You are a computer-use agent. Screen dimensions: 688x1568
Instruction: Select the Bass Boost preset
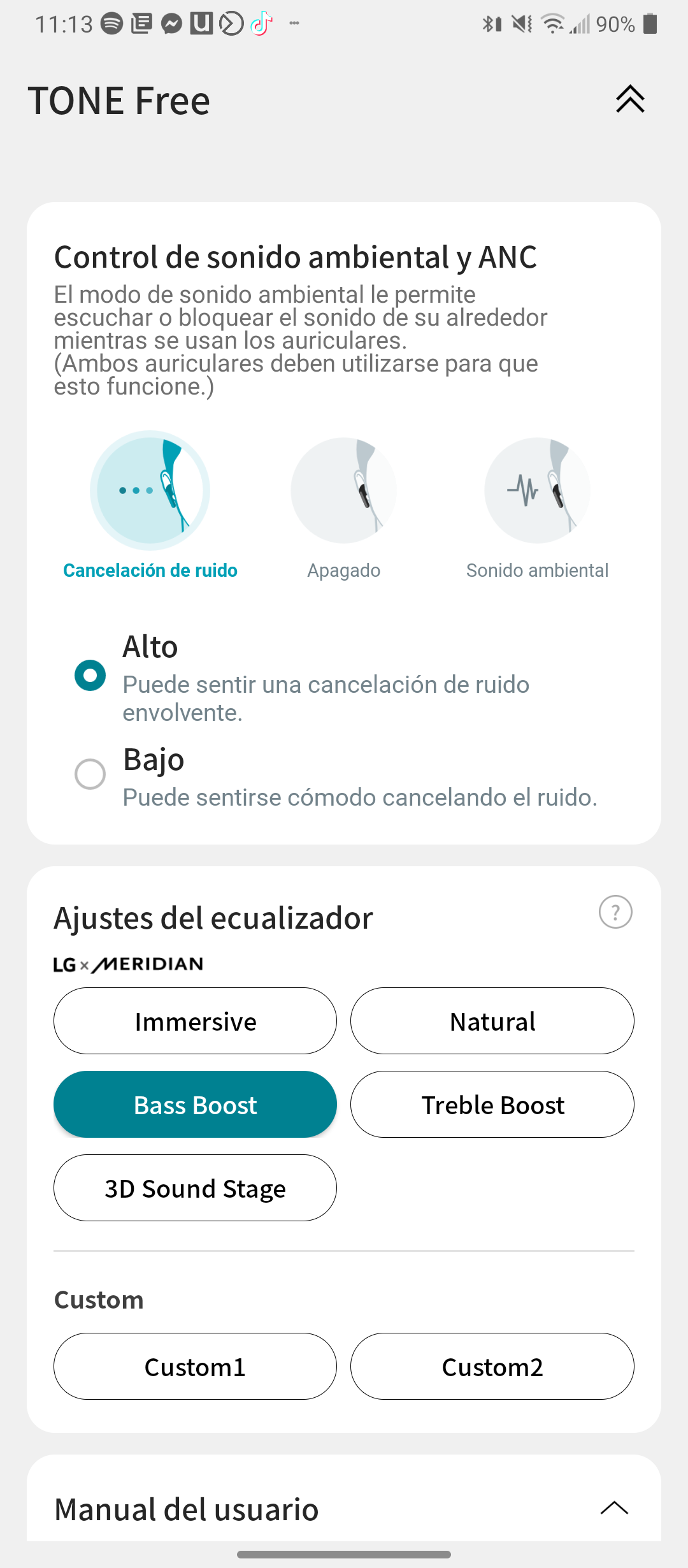(x=195, y=1105)
